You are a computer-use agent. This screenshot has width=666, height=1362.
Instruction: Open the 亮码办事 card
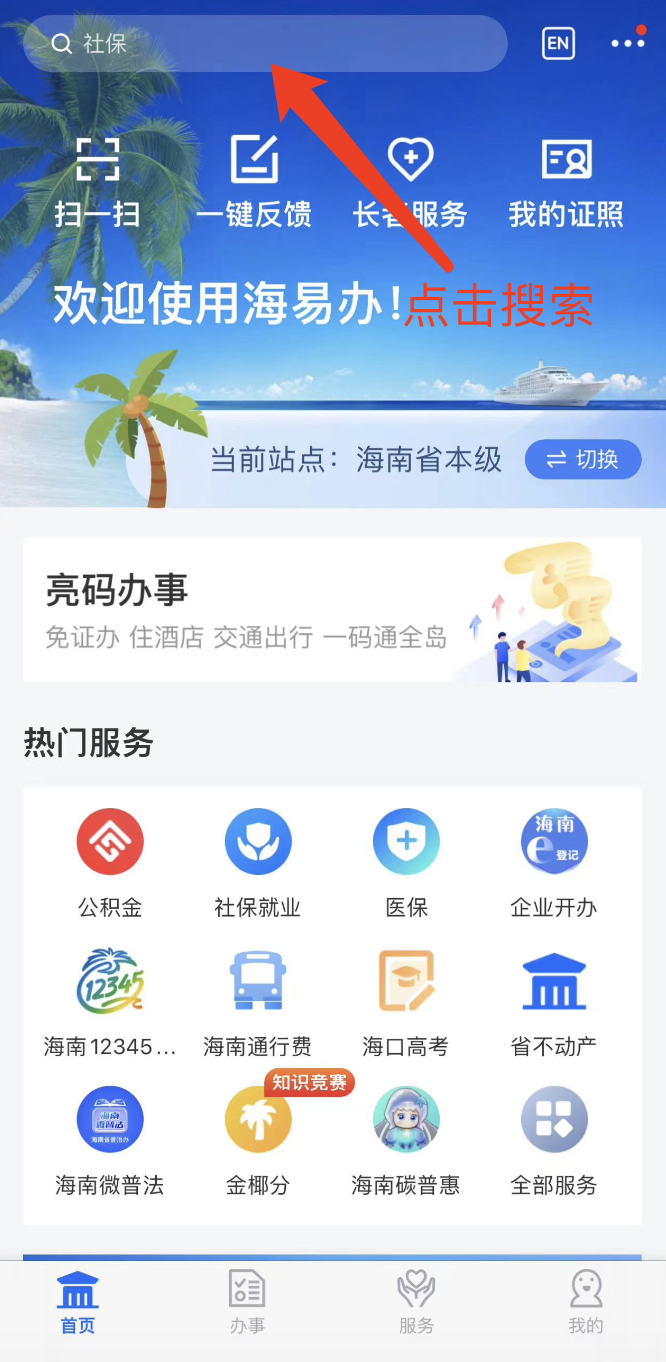pos(332,610)
